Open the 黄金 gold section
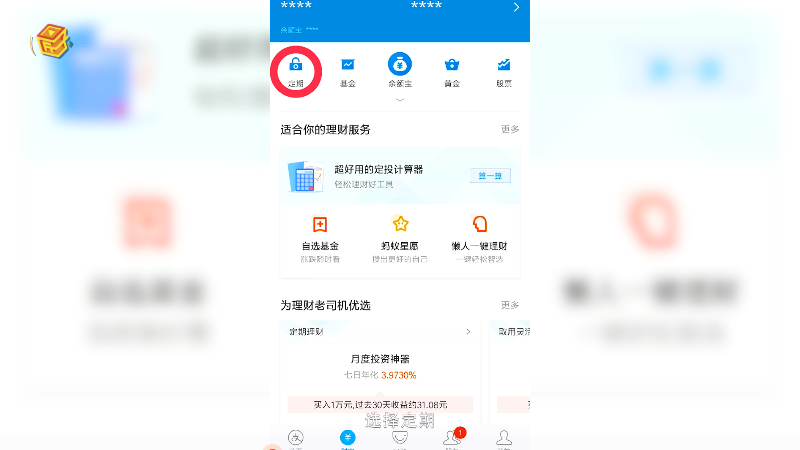800x450 pixels. coord(452,70)
